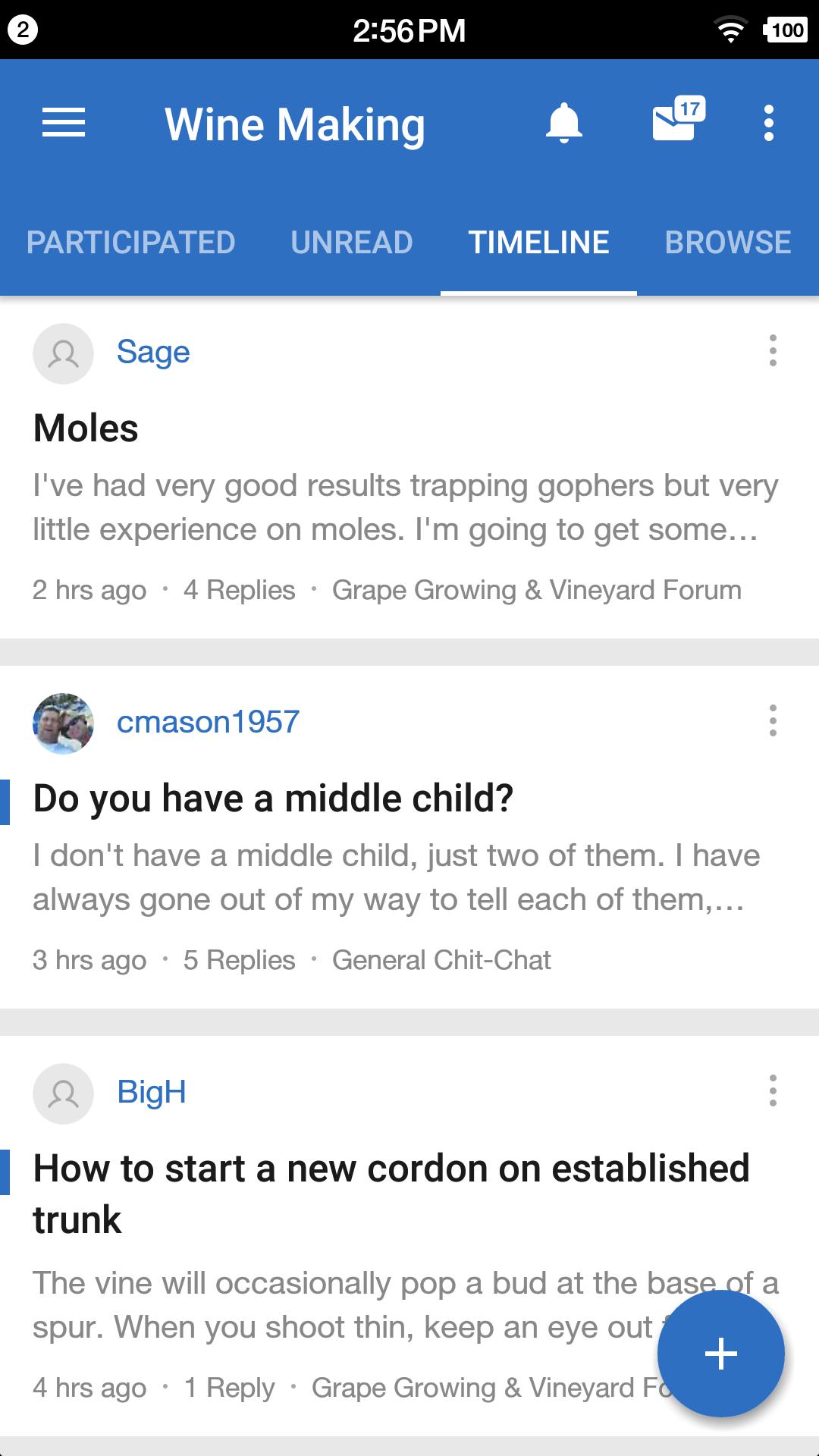Switch to the Participated tab
The width and height of the screenshot is (819, 1456).
click(130, 243)
